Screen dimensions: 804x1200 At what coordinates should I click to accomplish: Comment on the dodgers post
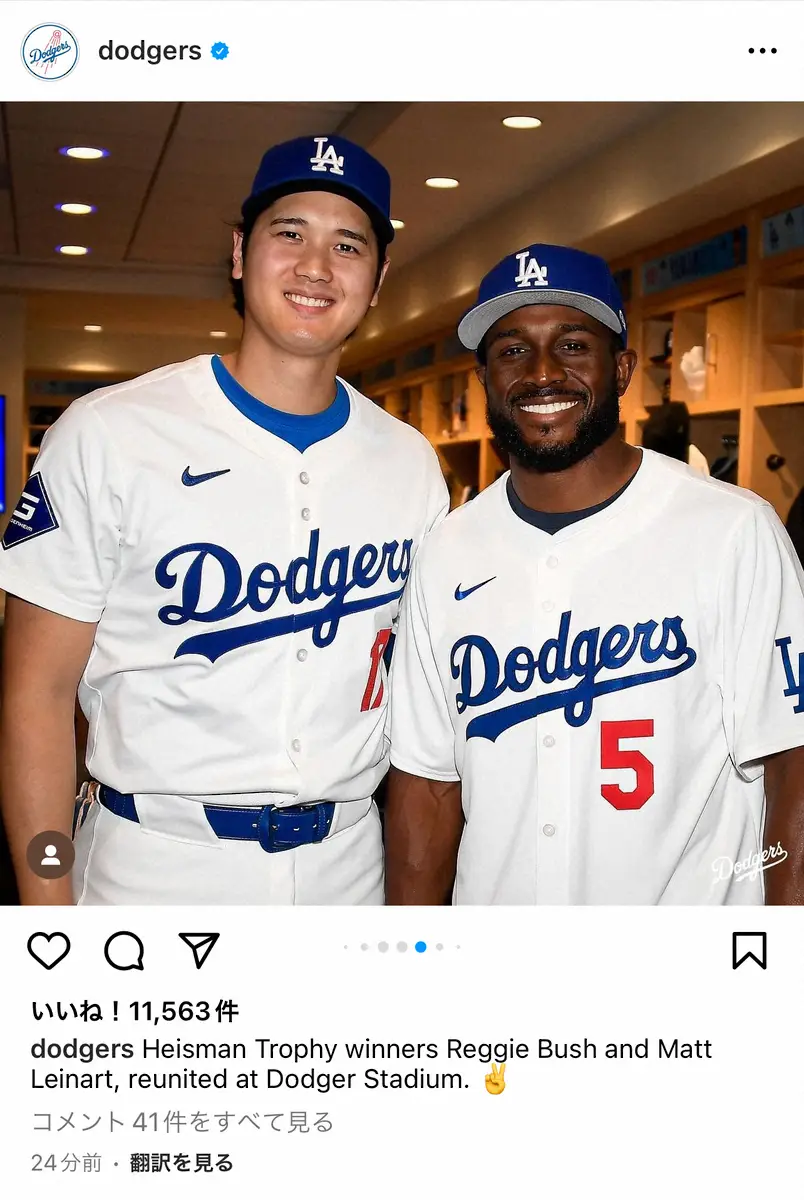click(x=124, y=950)
